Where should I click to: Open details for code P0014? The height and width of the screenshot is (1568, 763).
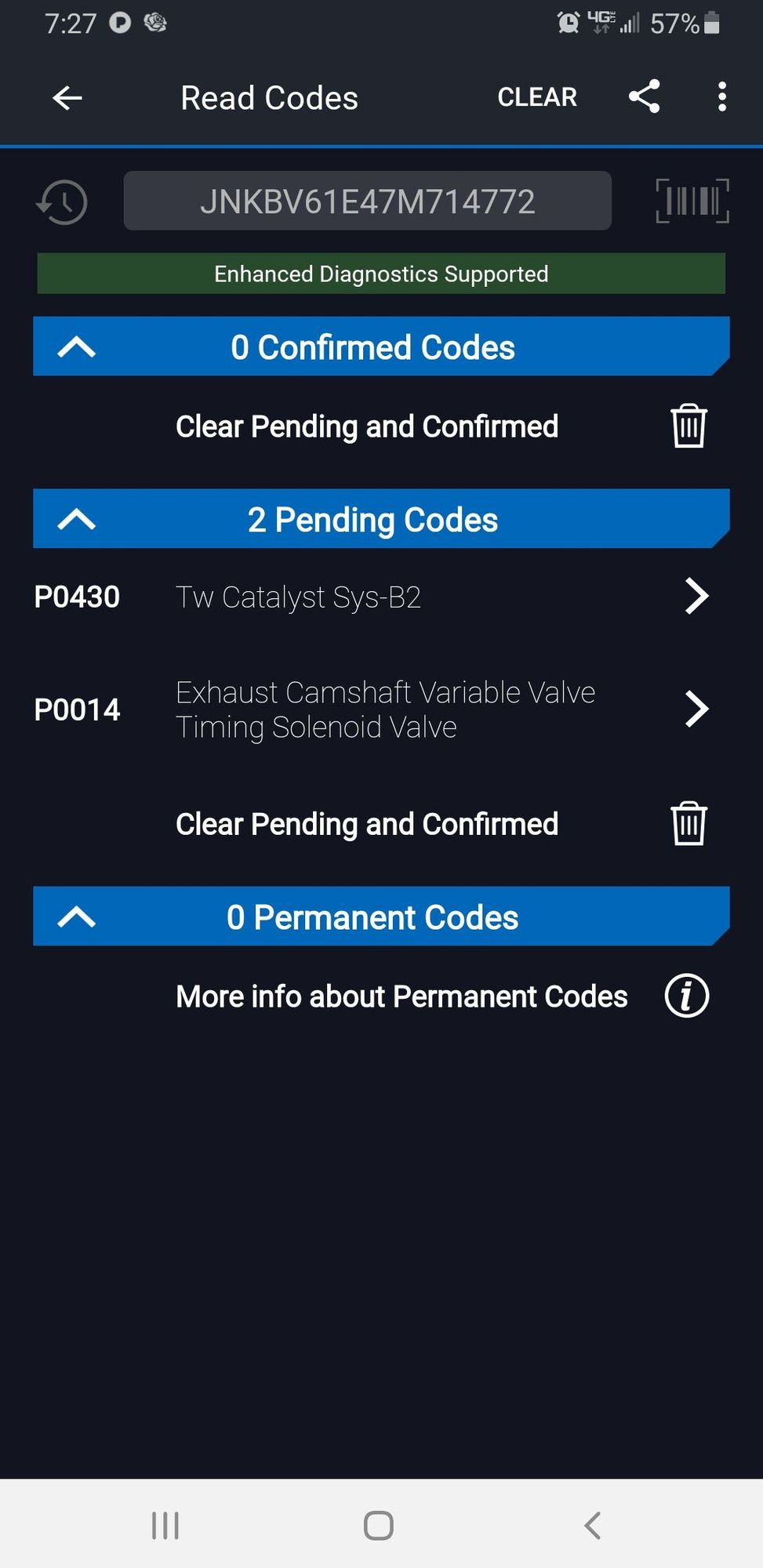point(372,710)
